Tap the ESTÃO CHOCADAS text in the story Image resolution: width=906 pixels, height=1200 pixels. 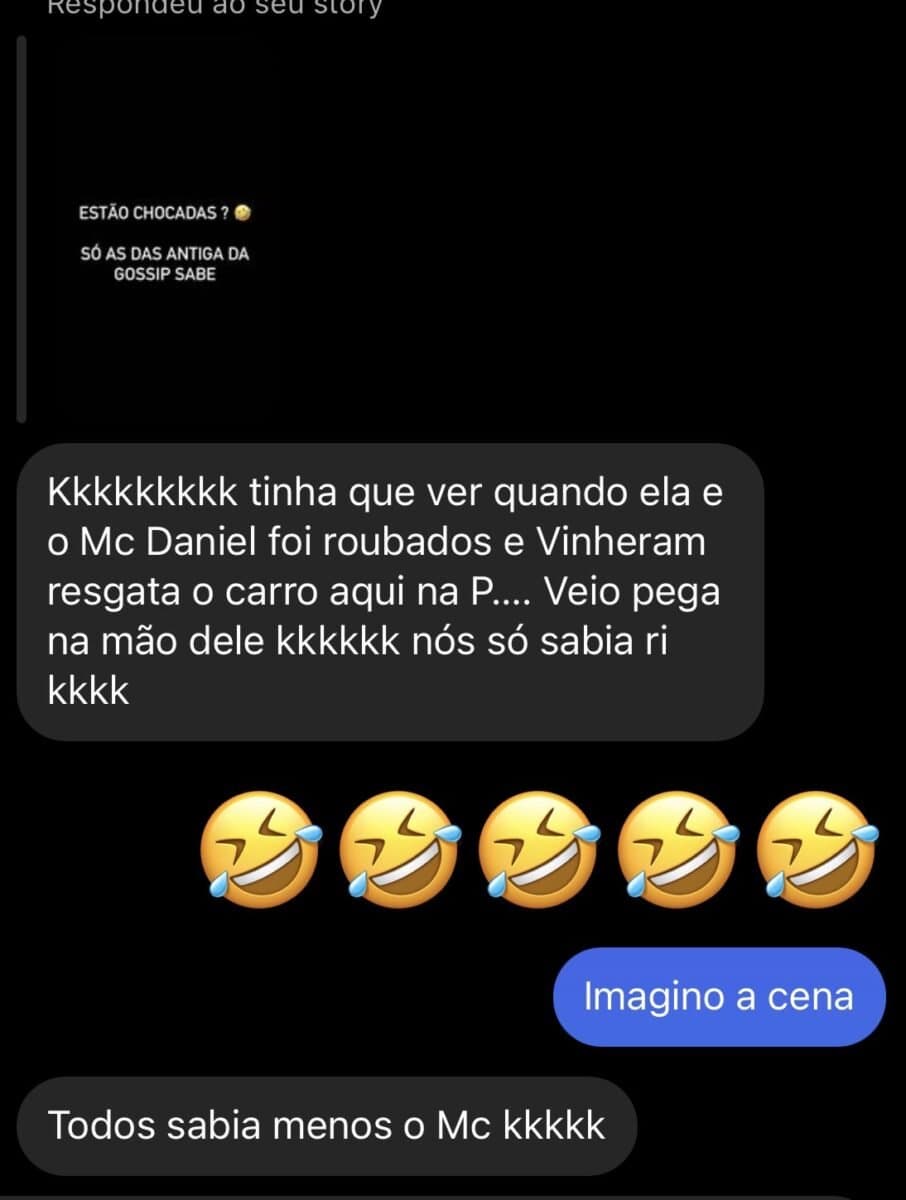(150, 213)
